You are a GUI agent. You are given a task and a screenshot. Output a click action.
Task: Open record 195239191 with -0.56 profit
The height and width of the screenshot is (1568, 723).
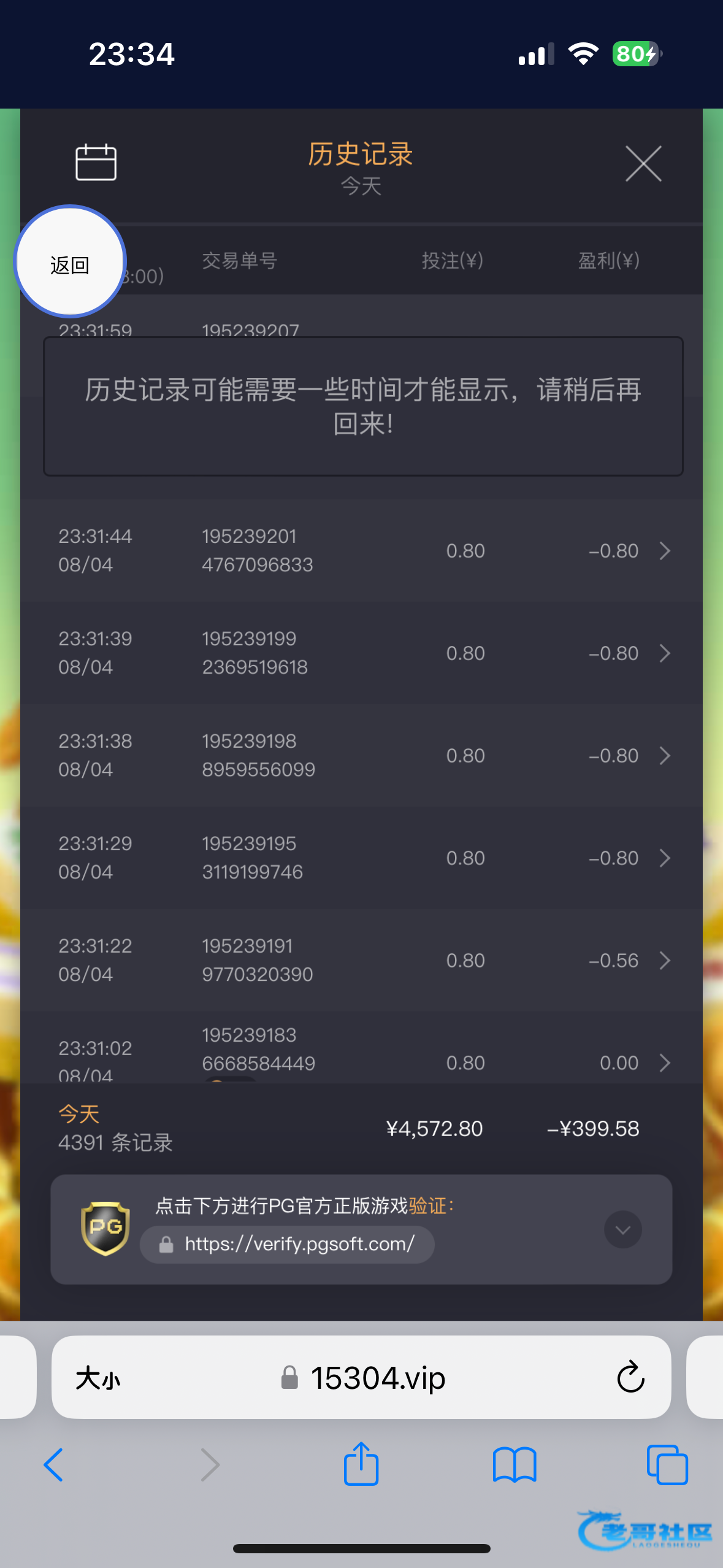tap(361, 961)
